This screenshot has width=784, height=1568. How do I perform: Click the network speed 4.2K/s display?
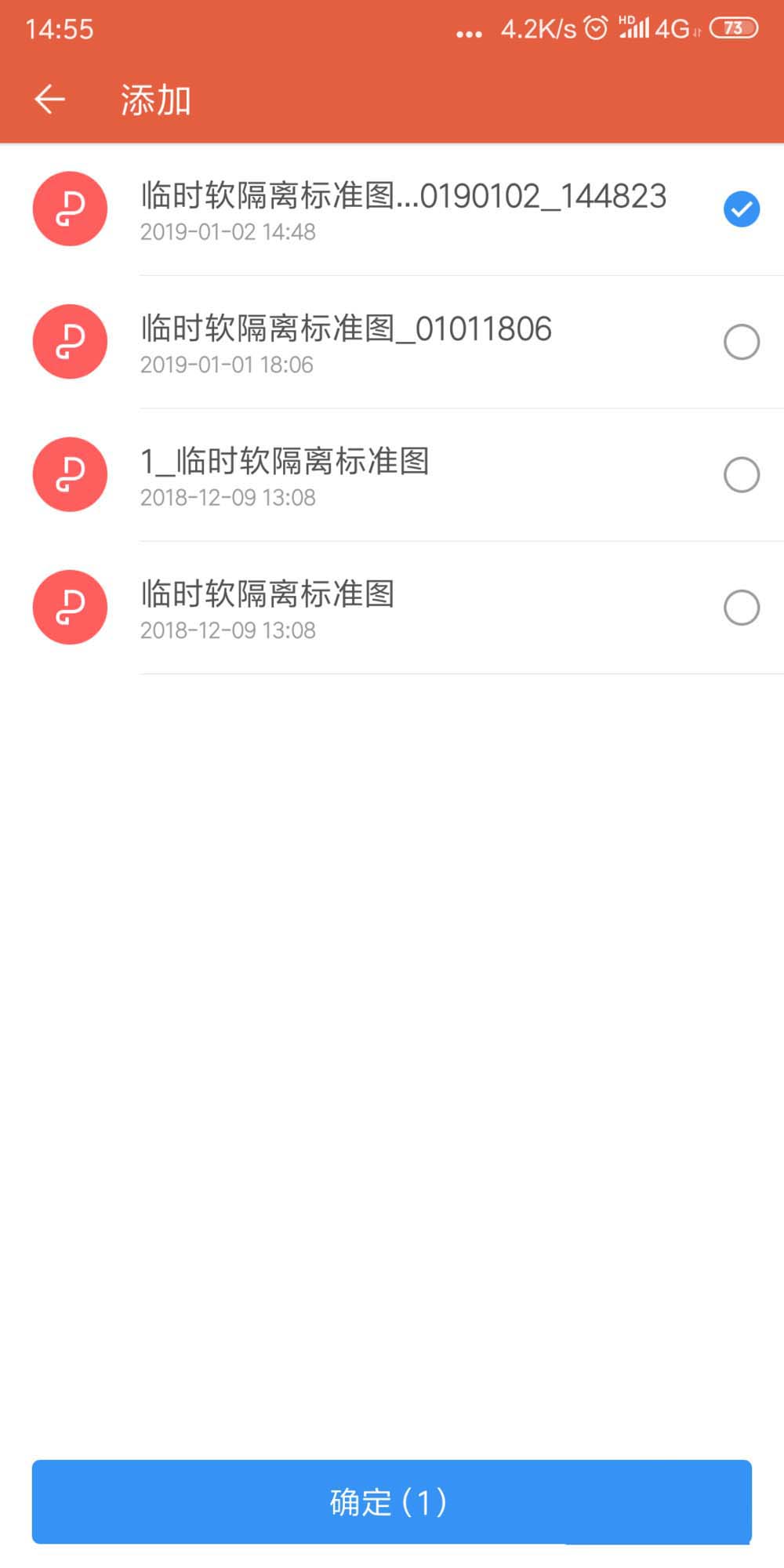pos(538,28)
